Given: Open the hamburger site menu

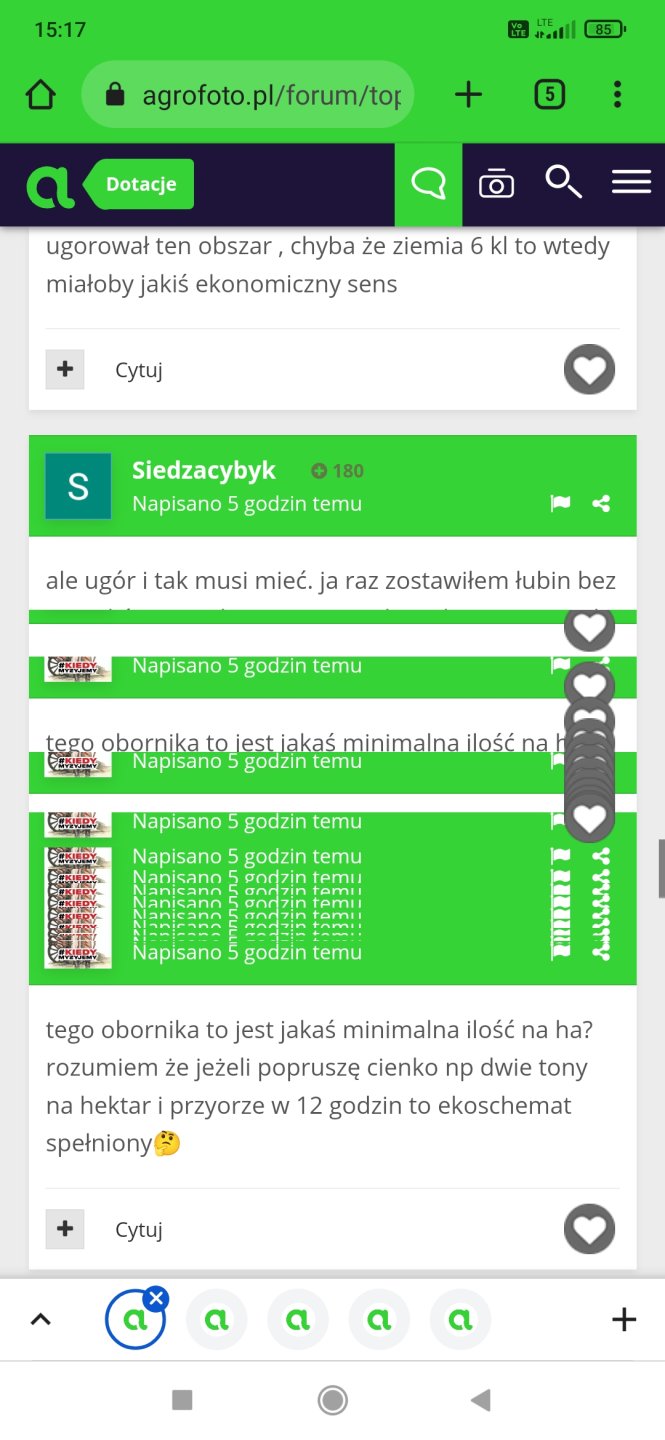Looking at the screenshot, I should tap(631, 183).
